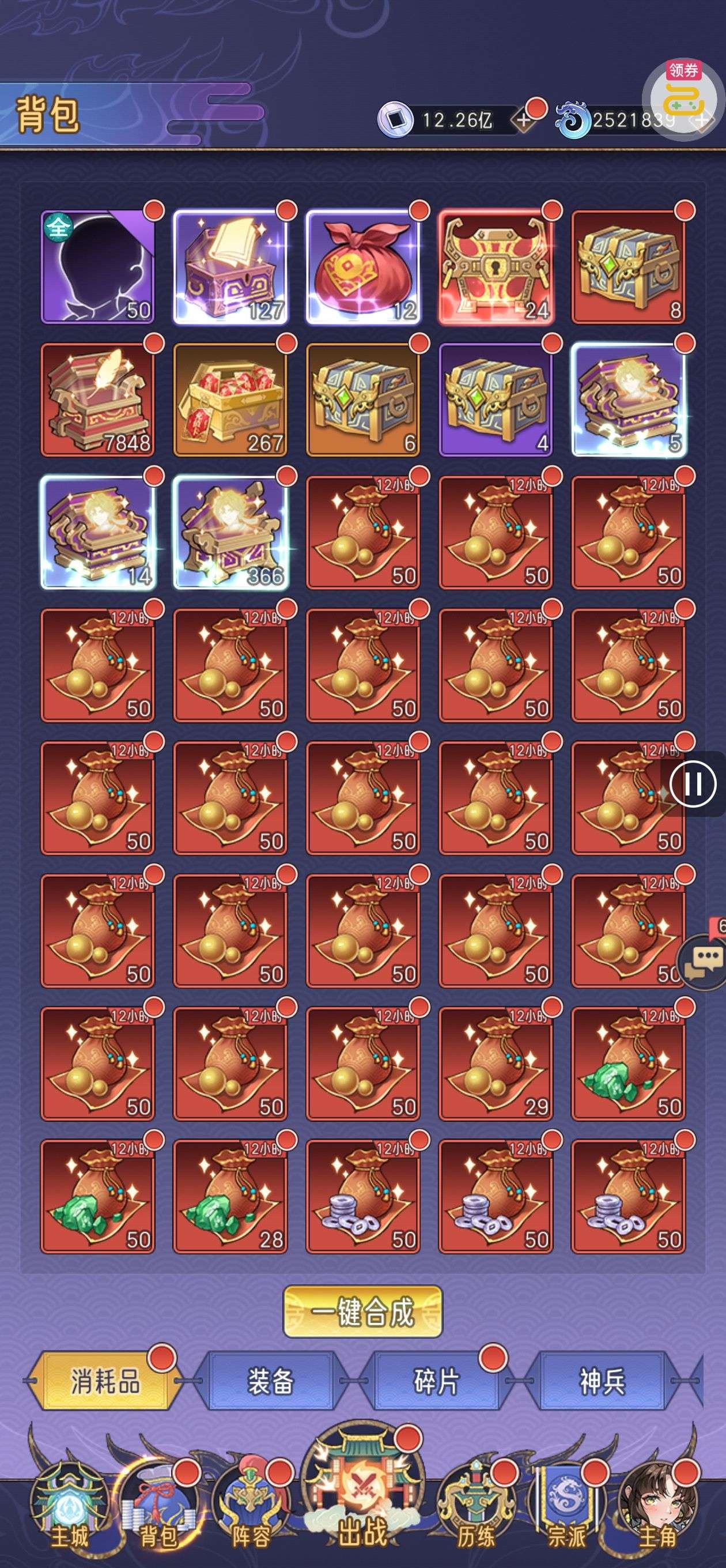Select the feather chest with count 7848
The height and width of the screenshot is (1568, 726).
click(x=97, y=399)
